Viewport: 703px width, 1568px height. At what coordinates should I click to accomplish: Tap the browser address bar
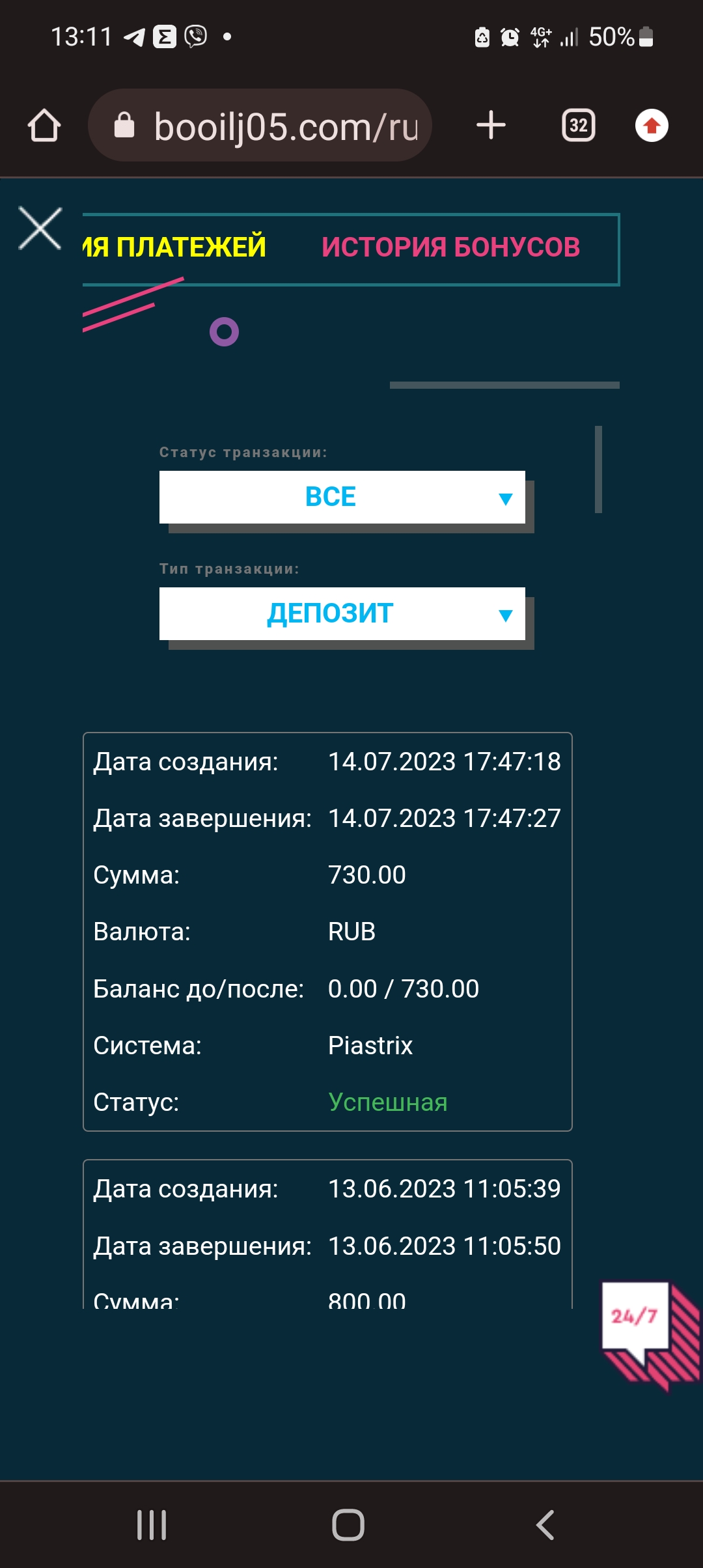(x=260, y=126)
